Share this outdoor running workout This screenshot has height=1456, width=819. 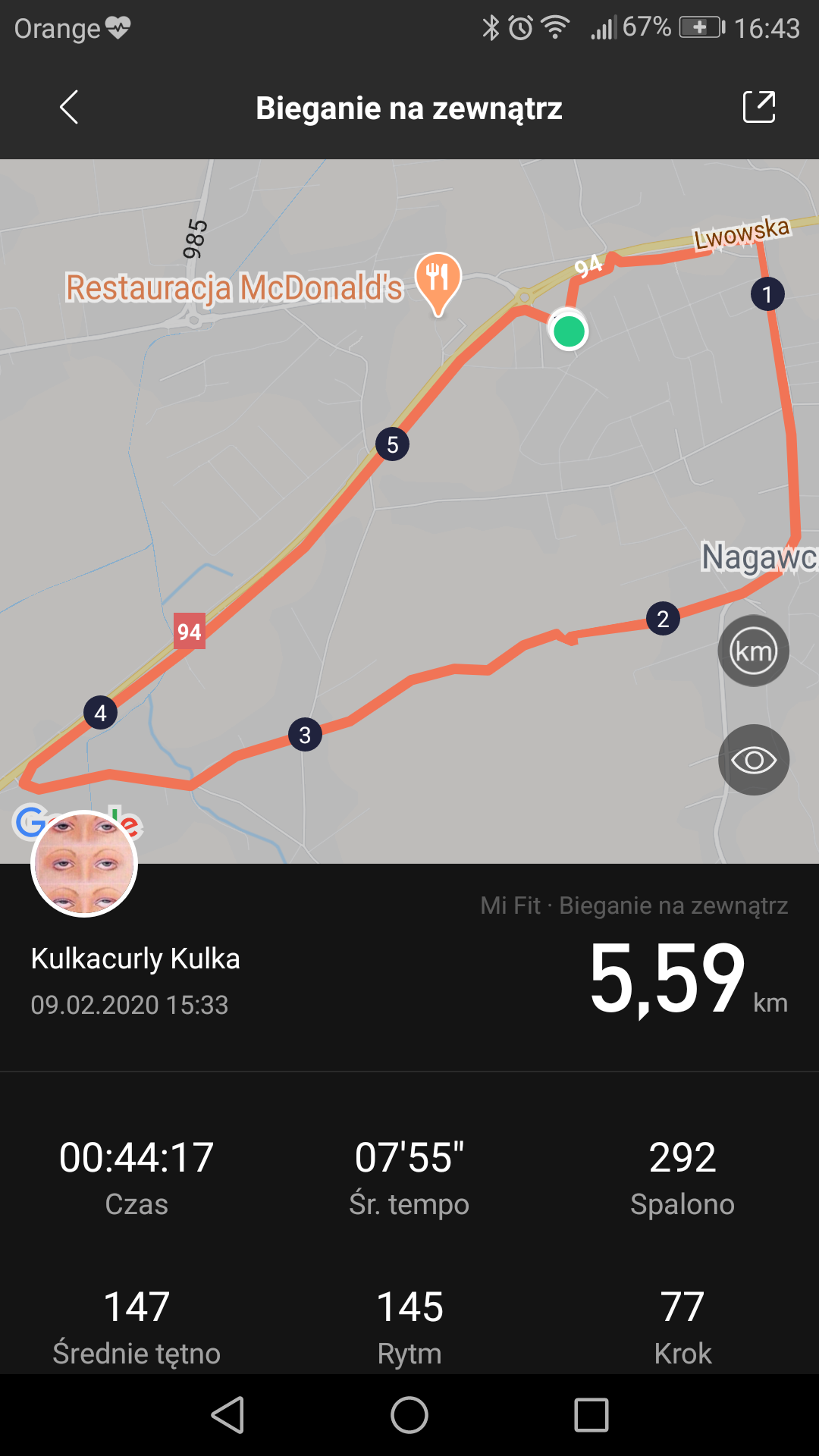pos(759,107)
